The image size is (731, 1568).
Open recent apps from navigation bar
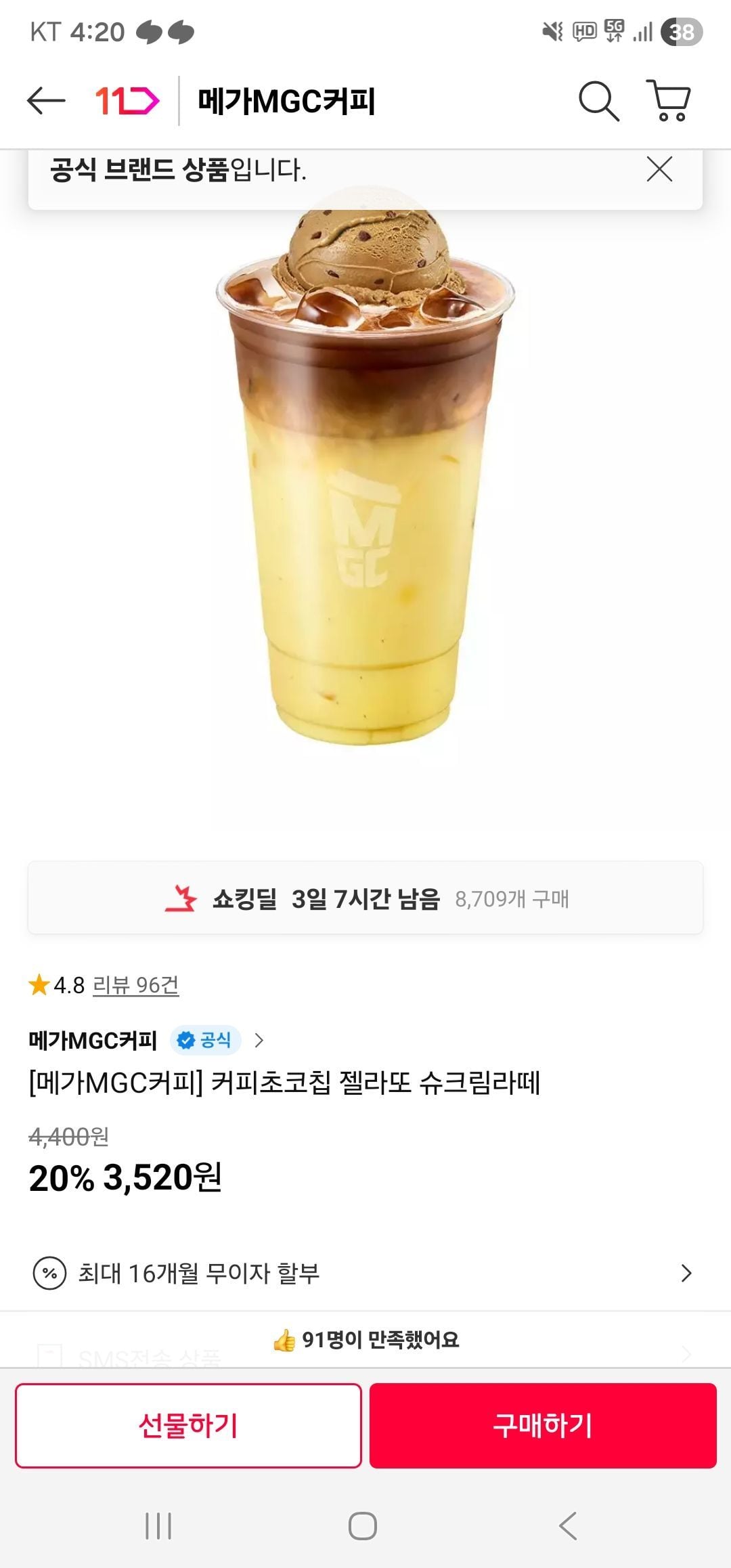pyautogui.click(x=158, y=1526)
